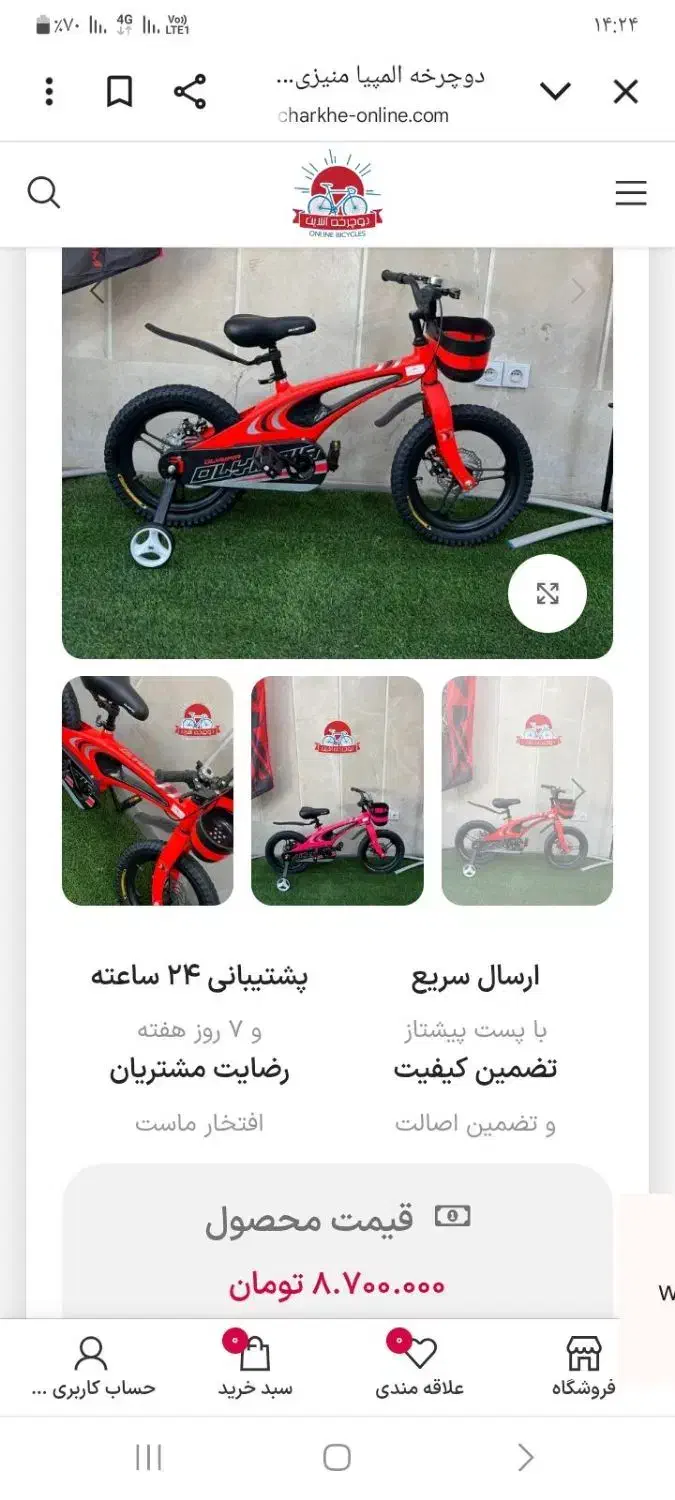Open the سبد خرید cart tab

[x=255, y=1367]
